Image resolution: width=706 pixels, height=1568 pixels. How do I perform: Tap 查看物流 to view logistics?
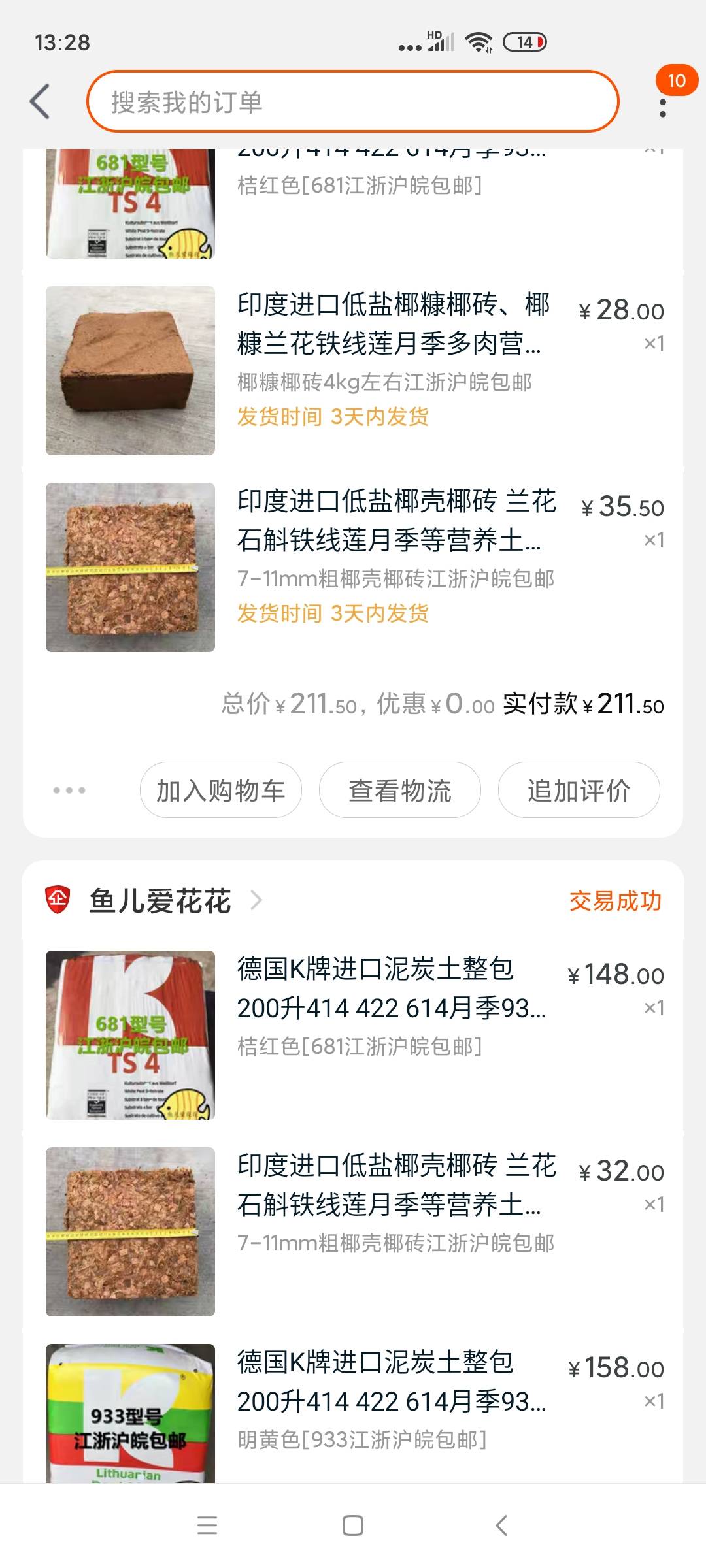point(400,791)
